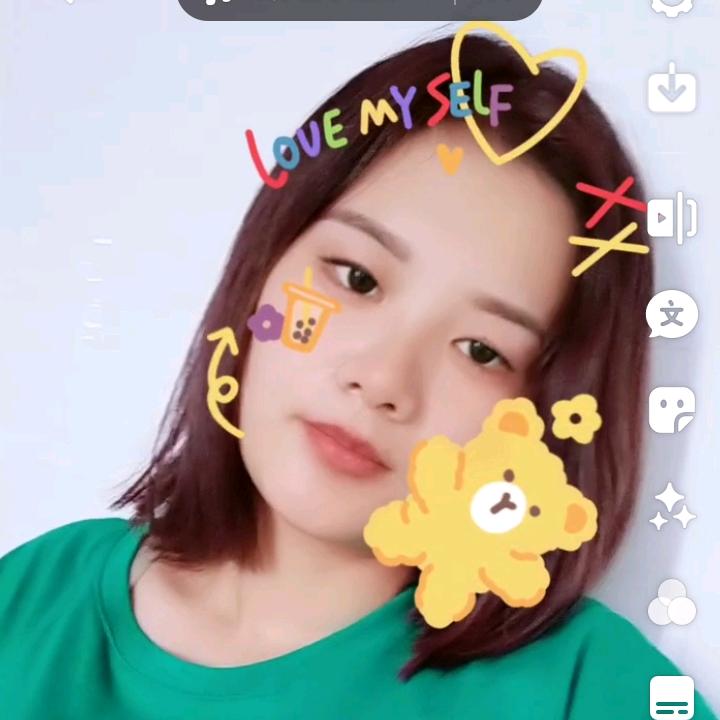Open the stickers panel
Viewport: 720px width, 720px height.
pos(672,410)
